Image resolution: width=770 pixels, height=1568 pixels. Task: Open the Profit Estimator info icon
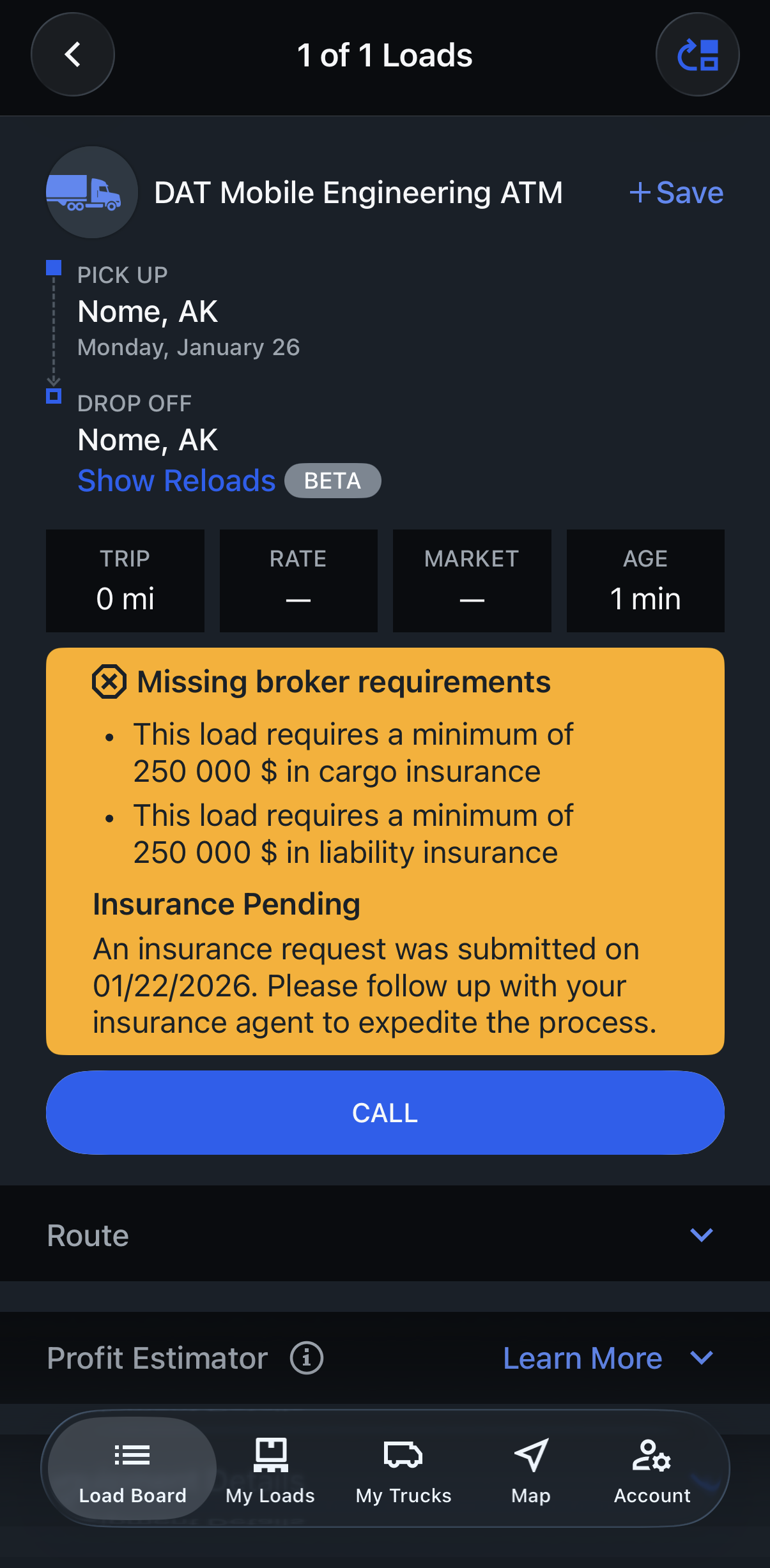tap(307, 1358)
